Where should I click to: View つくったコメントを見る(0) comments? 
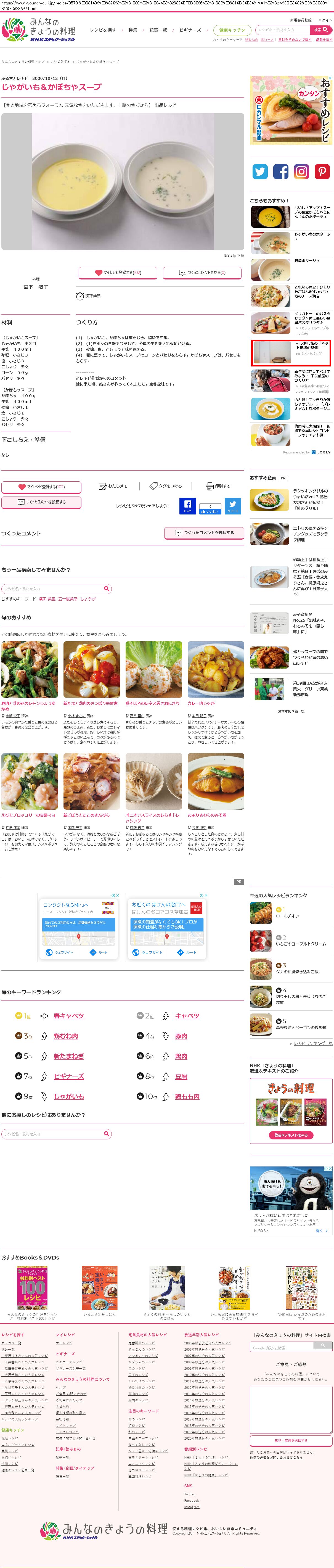click(x=202, y=273)
